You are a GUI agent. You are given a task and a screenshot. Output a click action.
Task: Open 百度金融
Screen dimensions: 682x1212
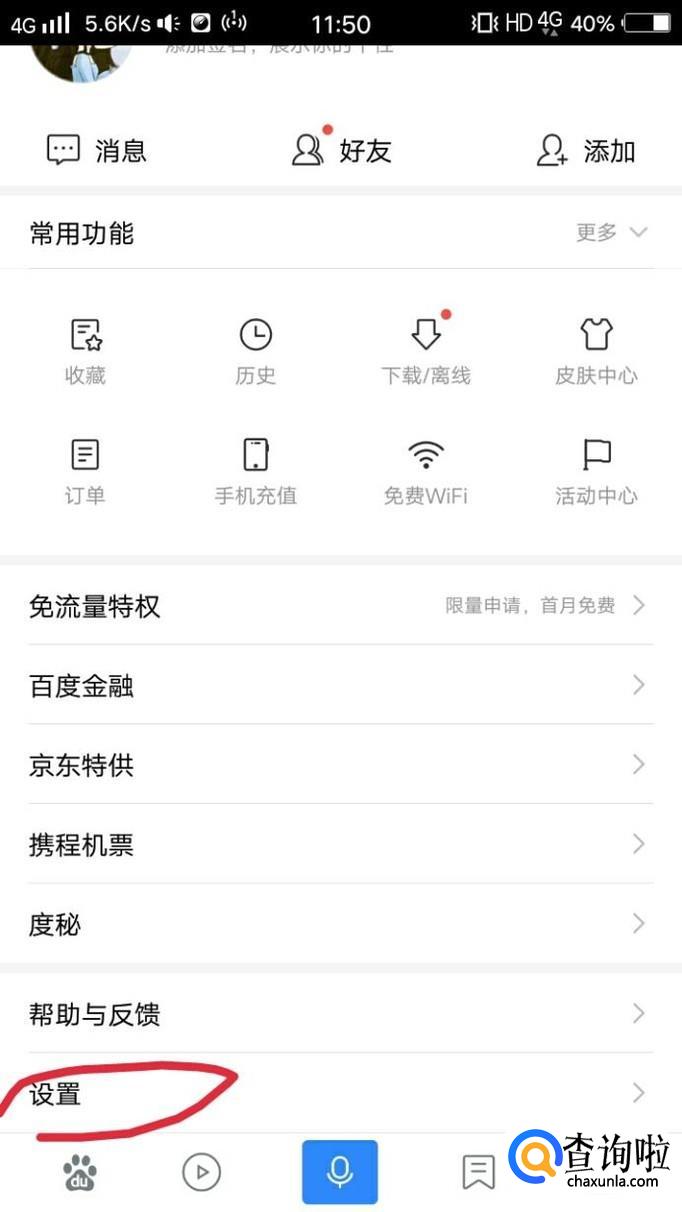click(x=340, y=686)
